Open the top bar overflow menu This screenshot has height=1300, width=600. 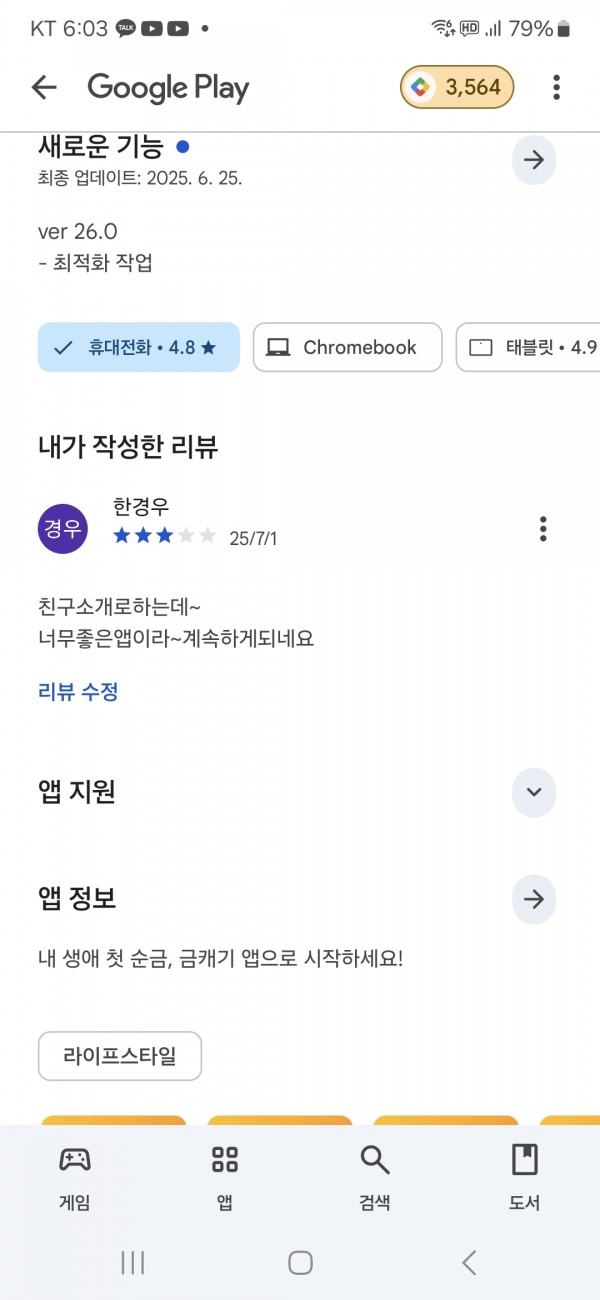point(556,88)
